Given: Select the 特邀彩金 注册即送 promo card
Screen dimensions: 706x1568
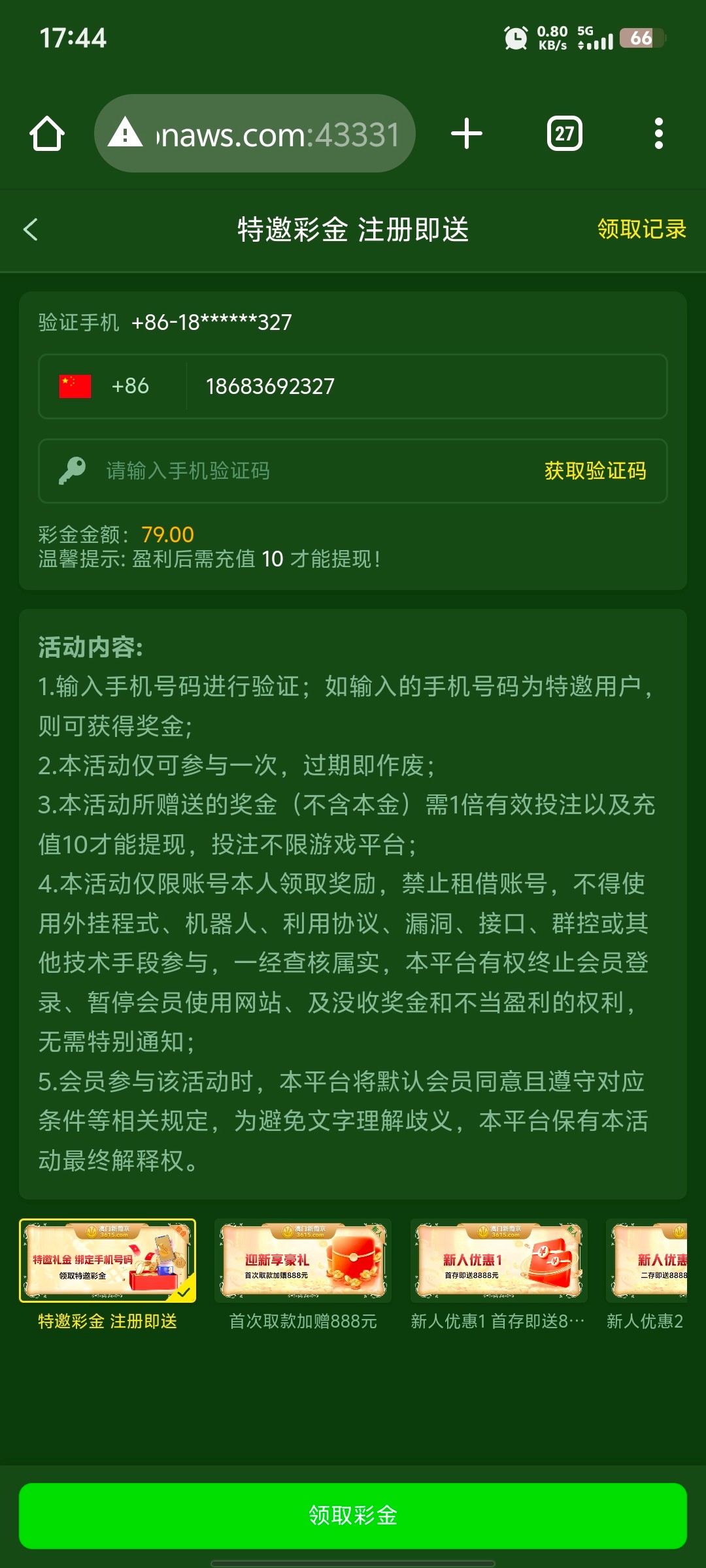Looking at the screenshot, I should [x=108, y=1261].
